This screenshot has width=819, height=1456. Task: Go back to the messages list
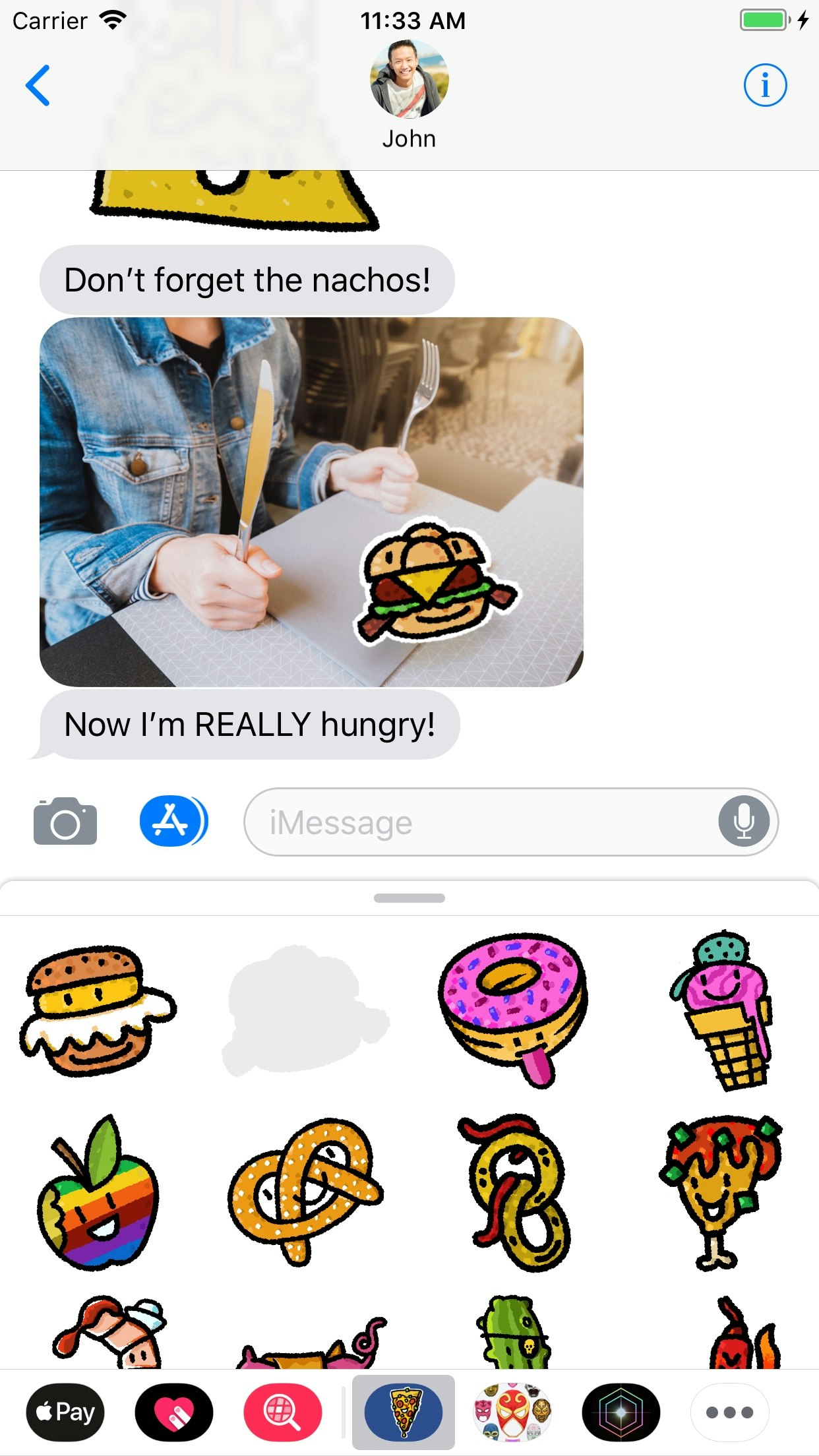(x=38, y=85)
